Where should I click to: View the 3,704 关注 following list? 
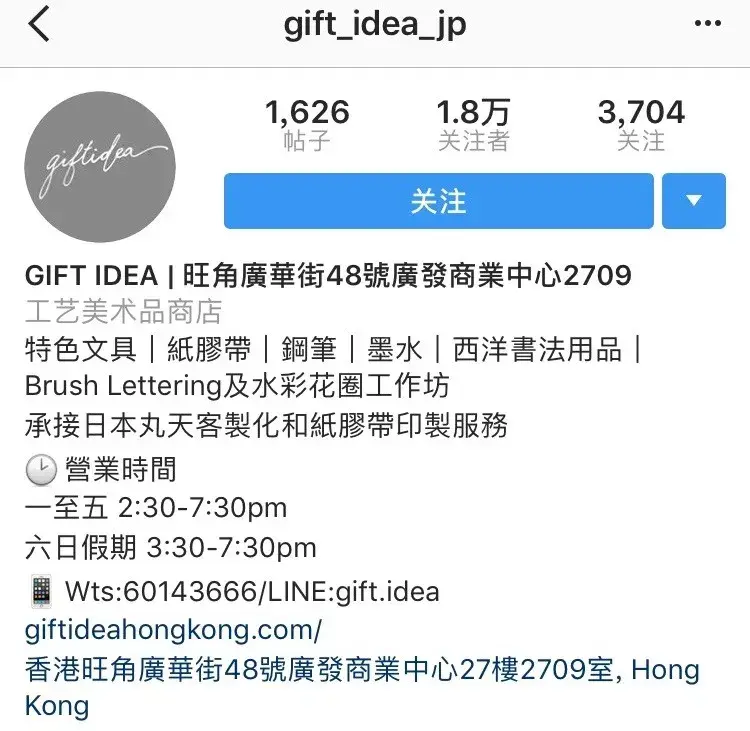pyautogui.click(x=641, y=125)
